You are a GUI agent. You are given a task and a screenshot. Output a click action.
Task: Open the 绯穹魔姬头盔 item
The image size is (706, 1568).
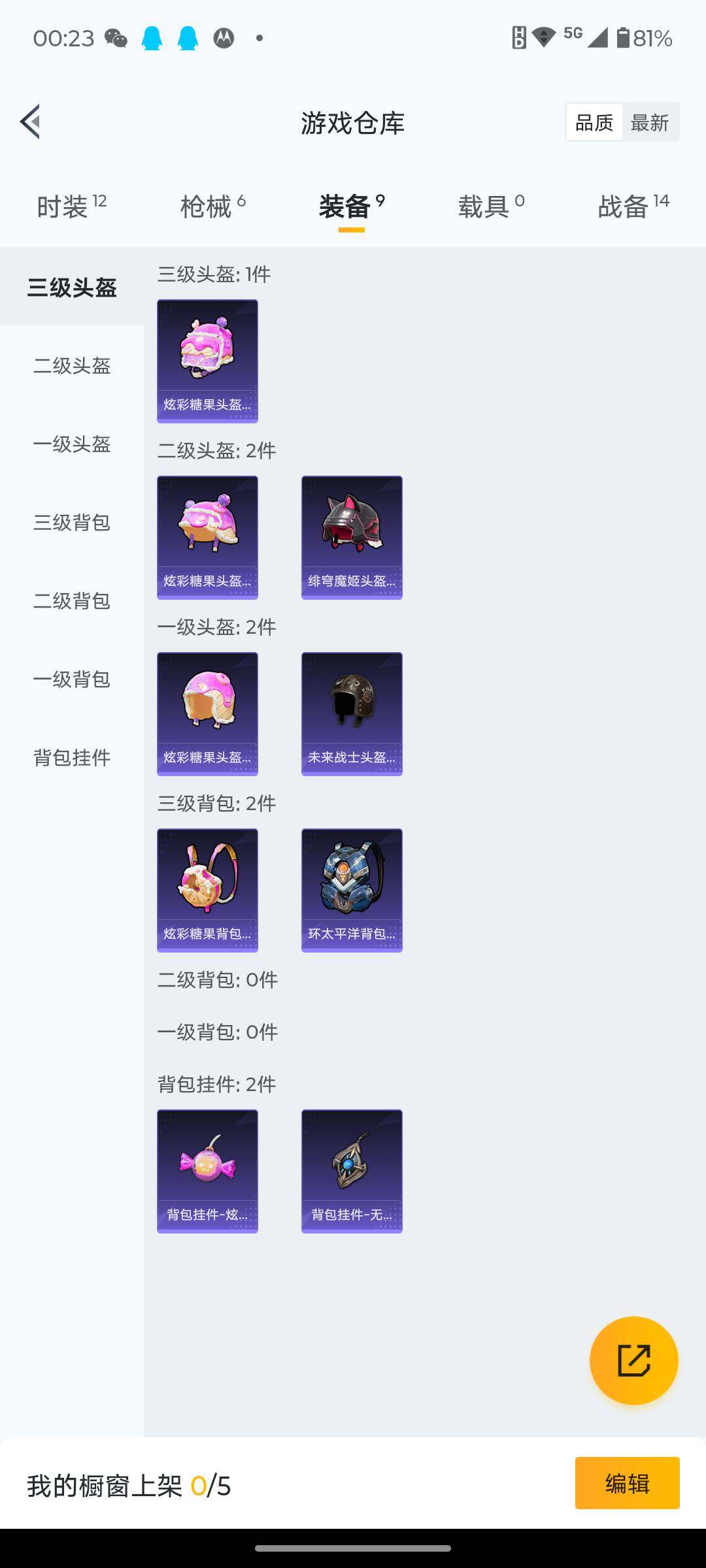click(352, 537)
